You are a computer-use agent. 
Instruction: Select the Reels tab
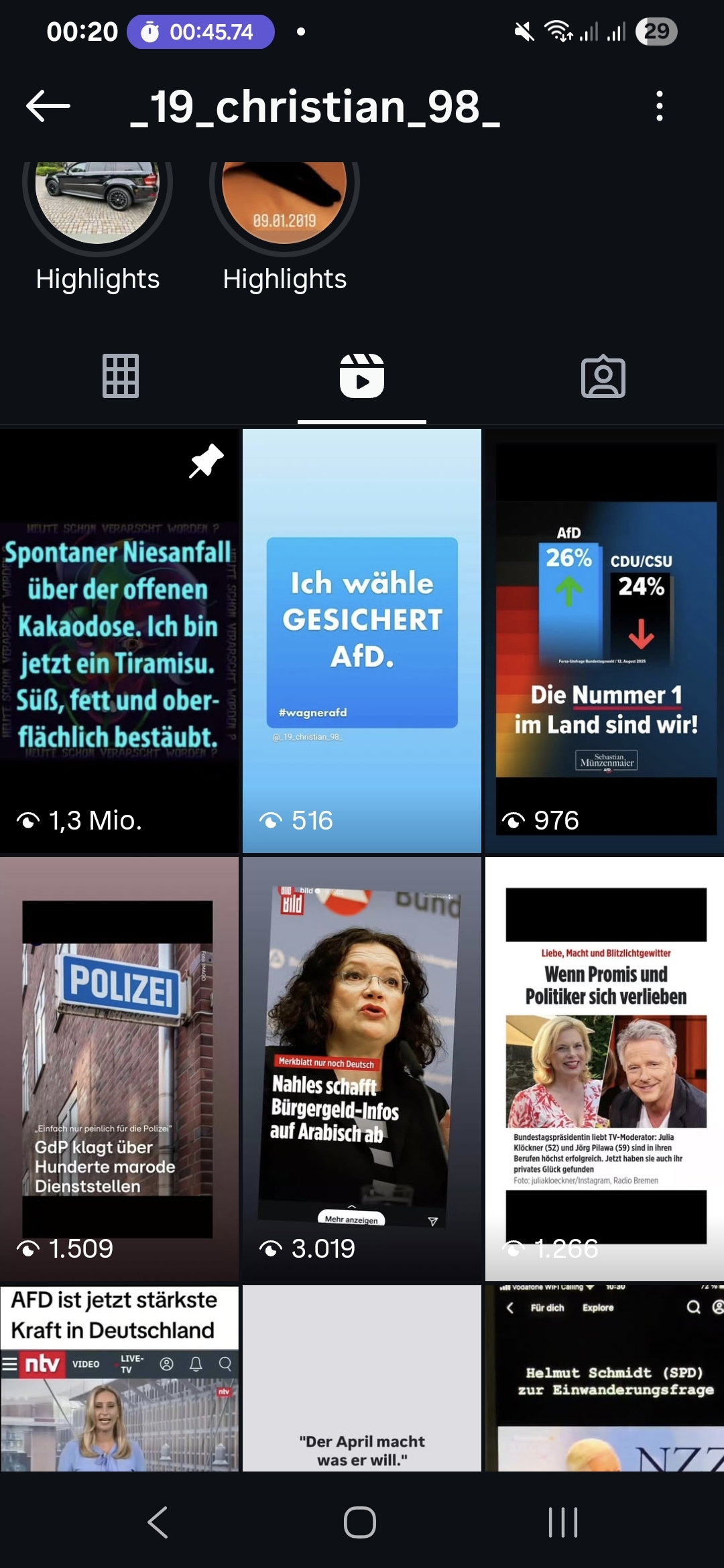362,376
